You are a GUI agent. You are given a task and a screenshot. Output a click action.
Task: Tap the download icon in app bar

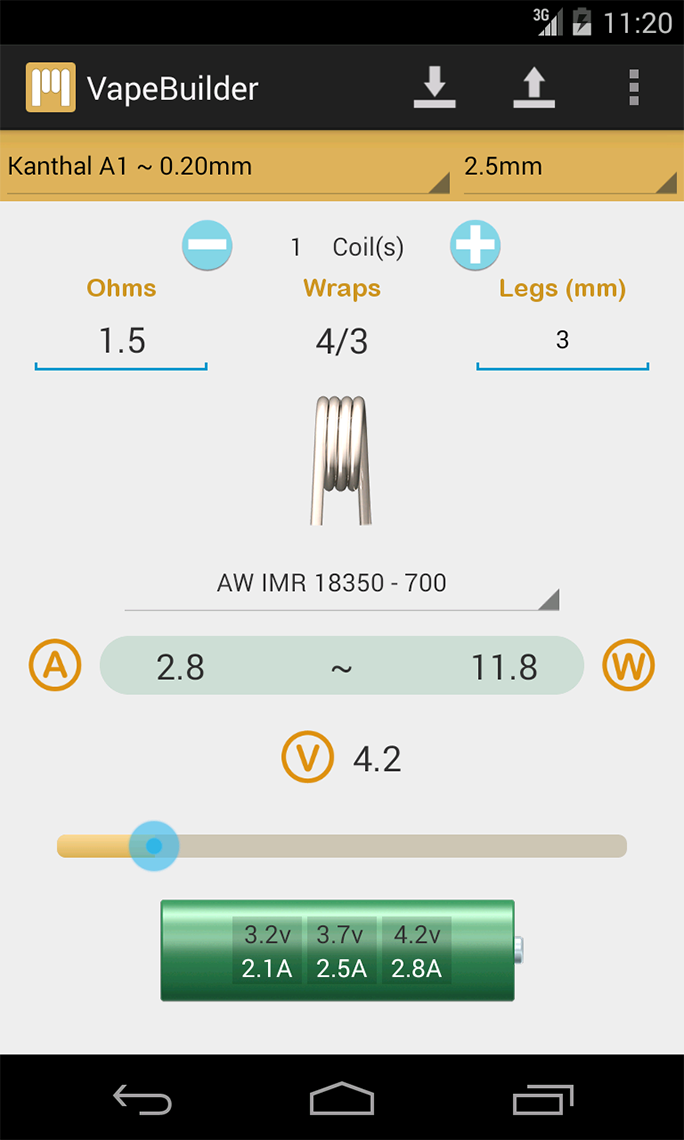(x=434, y=88)
